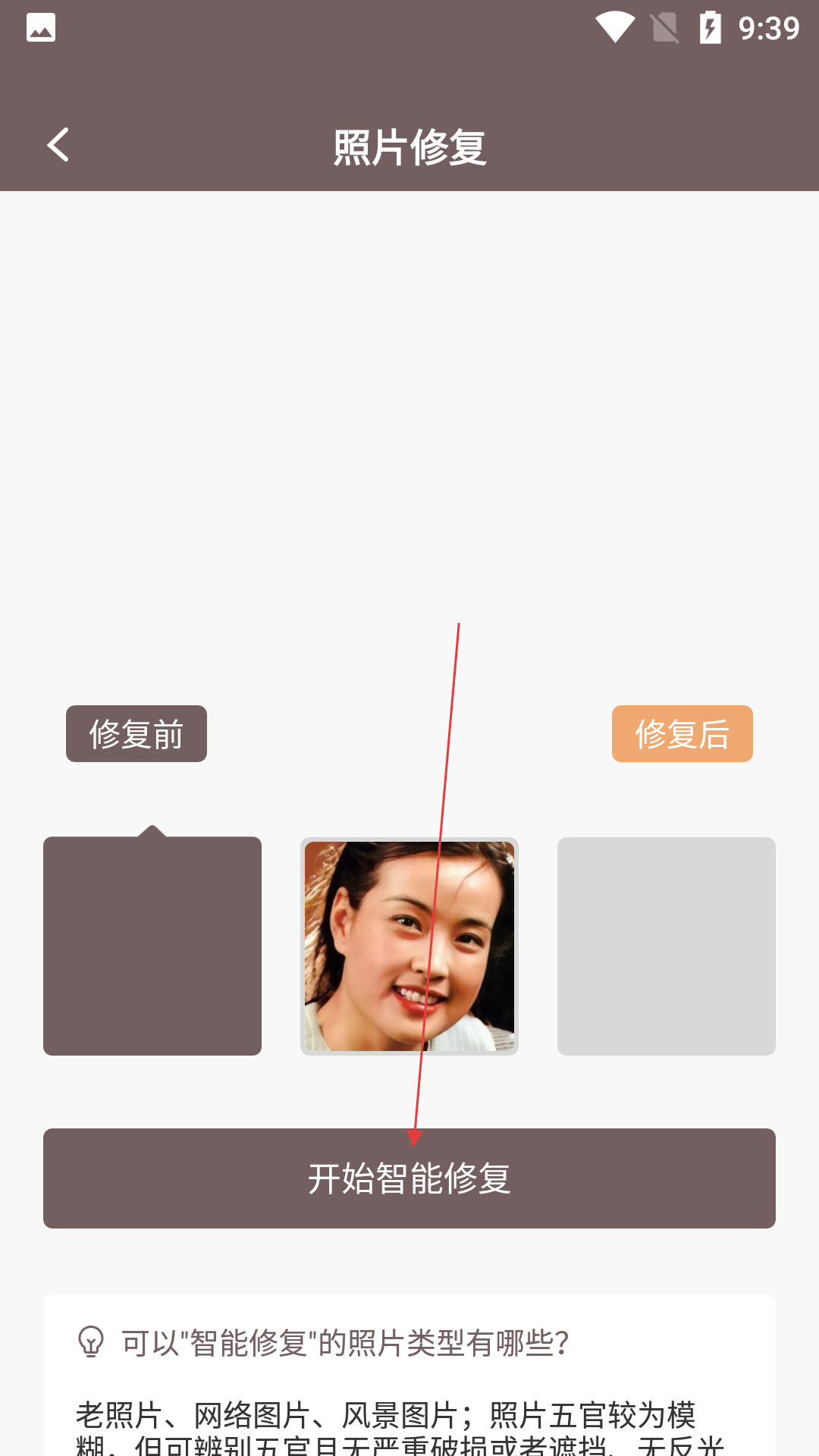Image resolution: width=819 pixels, height=1456 pixels.
Task: Select the 修复前 label
Action: (x=136, y=733)
